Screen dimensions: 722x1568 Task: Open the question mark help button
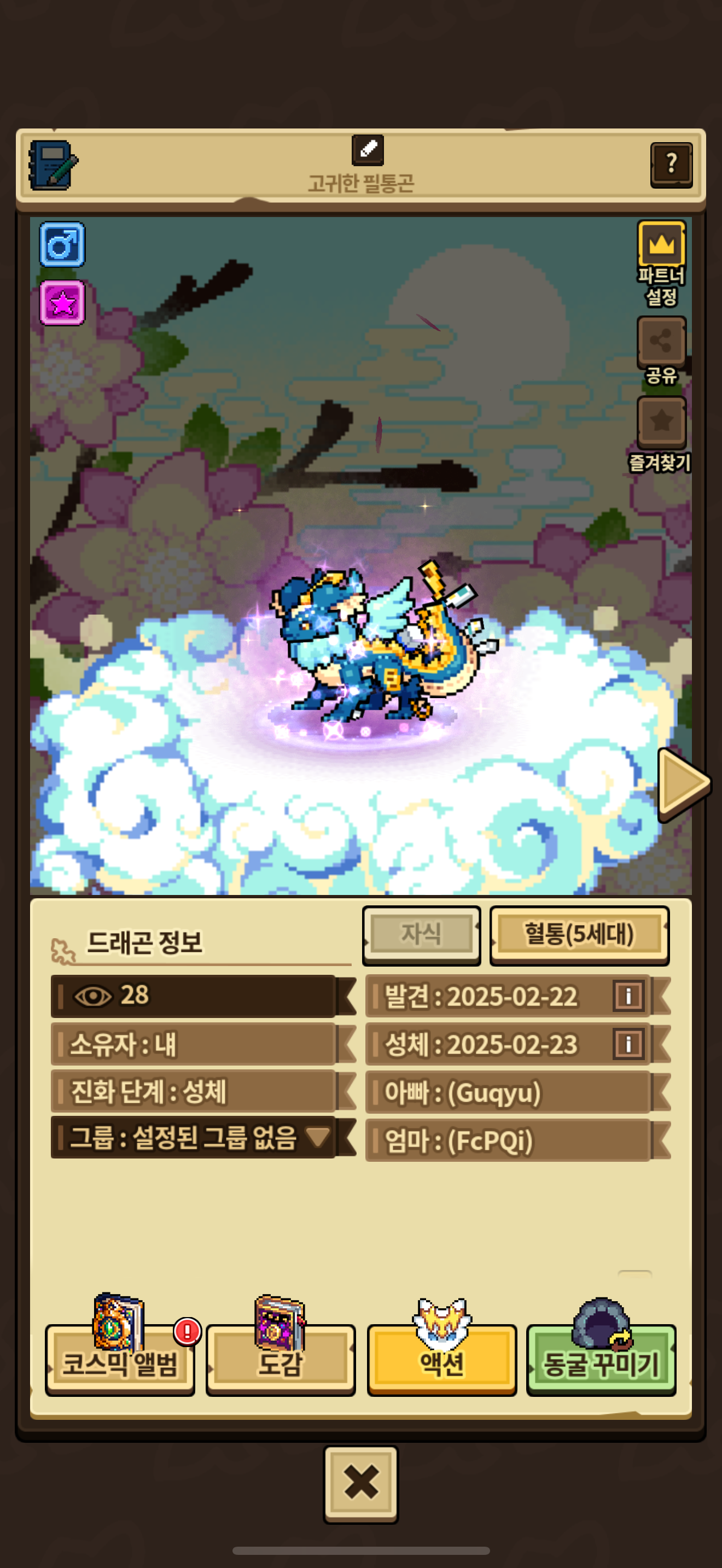[671, 165]
